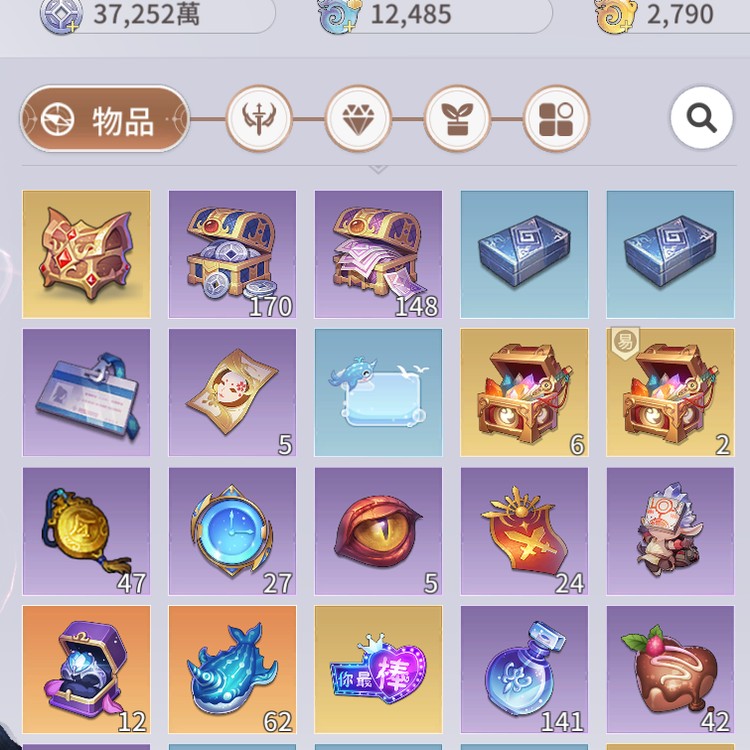Select the chocolate heart with count 42
The image size is (750, 750).
point(670,669)
